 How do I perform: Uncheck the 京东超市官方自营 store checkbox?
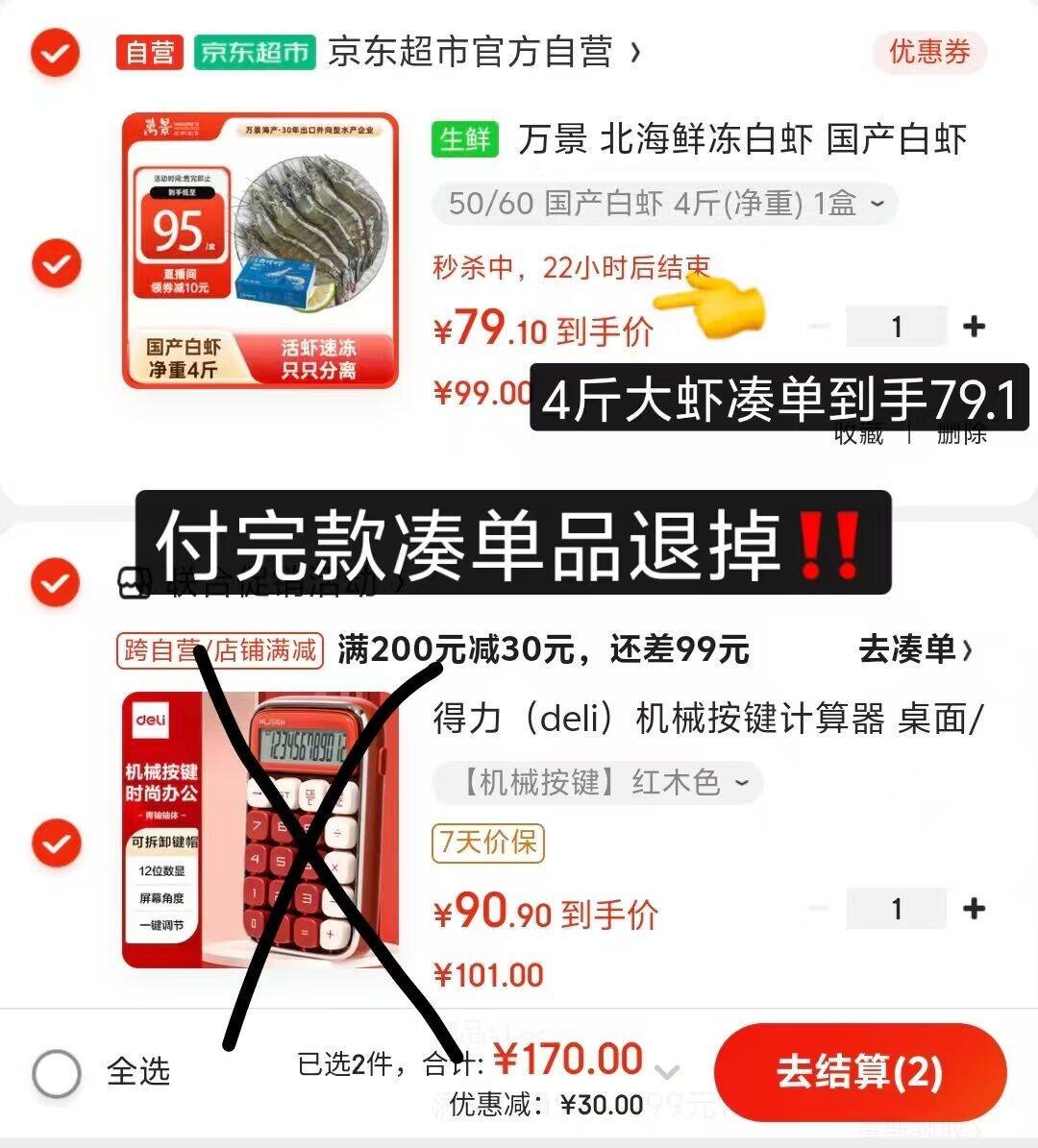[x=55, y=53]
